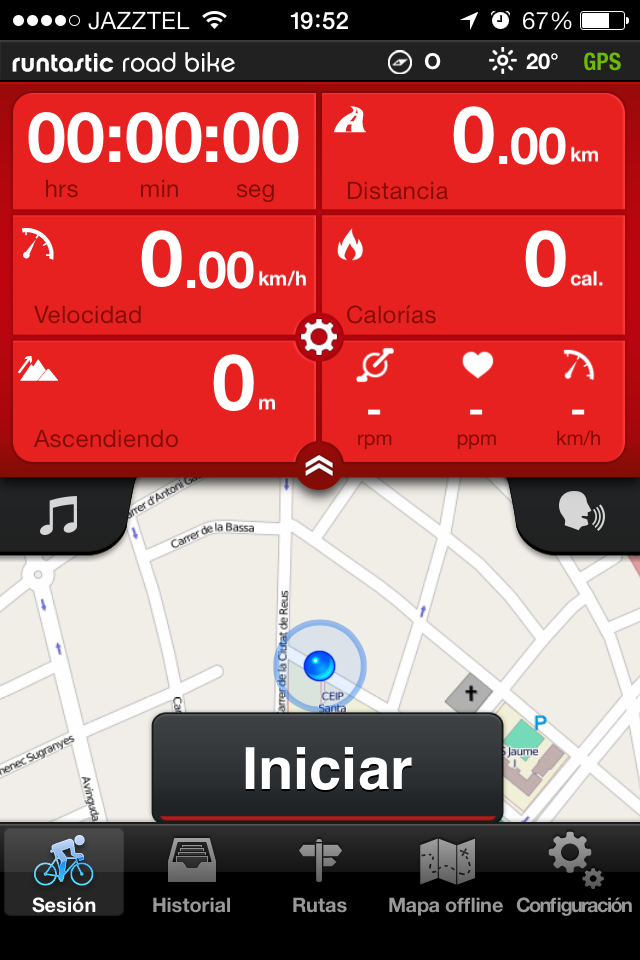This screenshot has width=640, height=960.
Task: Open the music player
Action: pyautogui.click(x=58, y=516)
